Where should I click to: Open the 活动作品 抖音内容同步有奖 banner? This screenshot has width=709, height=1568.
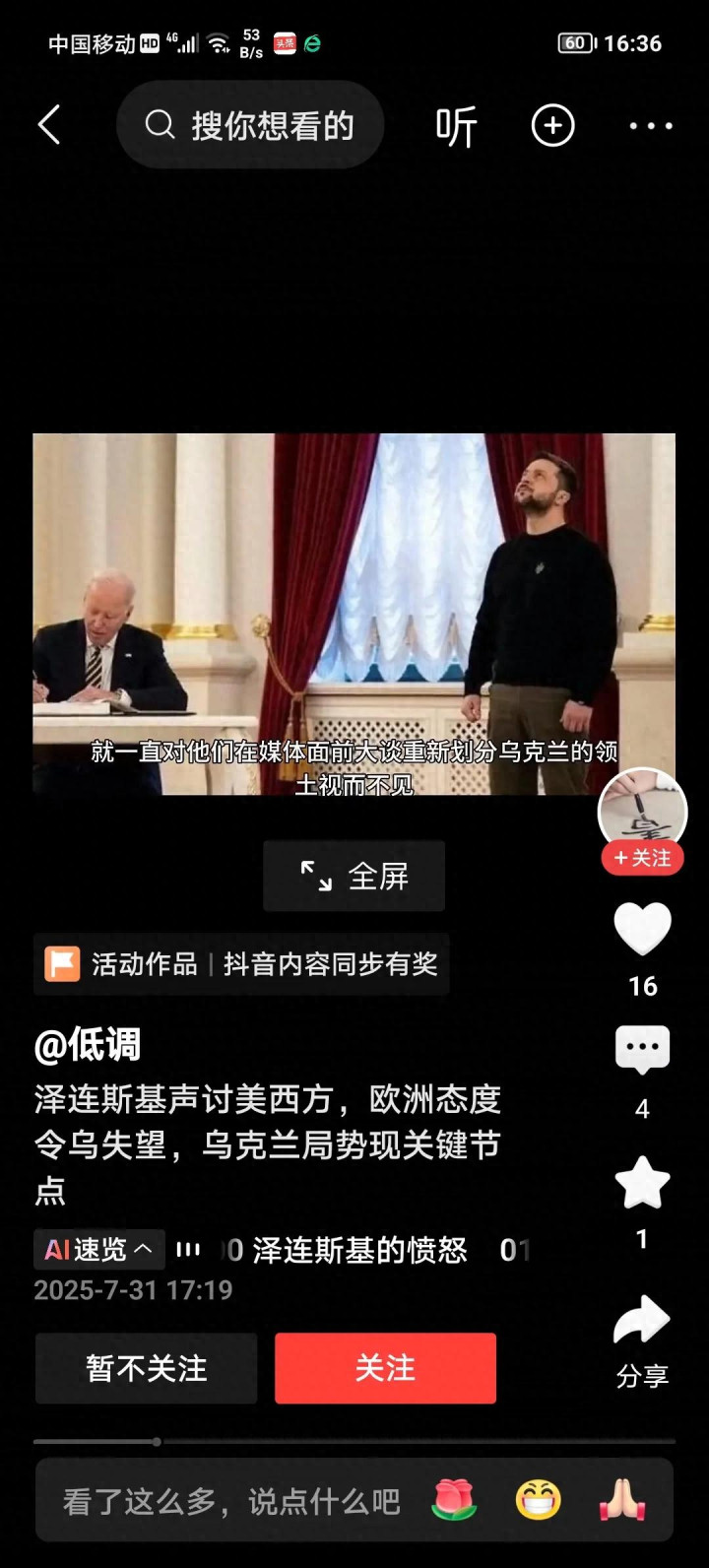(x=241, y=963)
